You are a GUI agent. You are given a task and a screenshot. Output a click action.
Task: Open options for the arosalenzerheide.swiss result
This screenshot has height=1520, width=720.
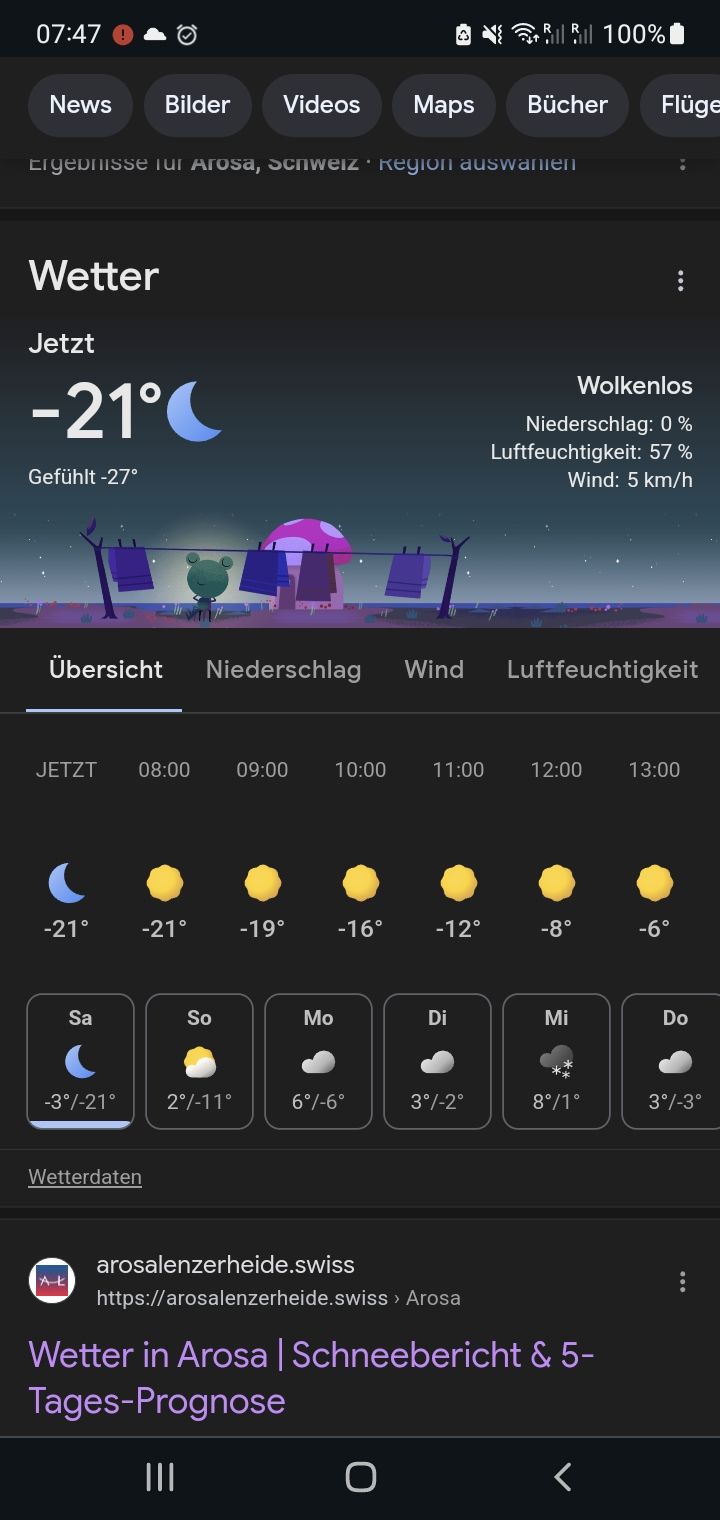pyautogui.click(x=682, y=1282)
